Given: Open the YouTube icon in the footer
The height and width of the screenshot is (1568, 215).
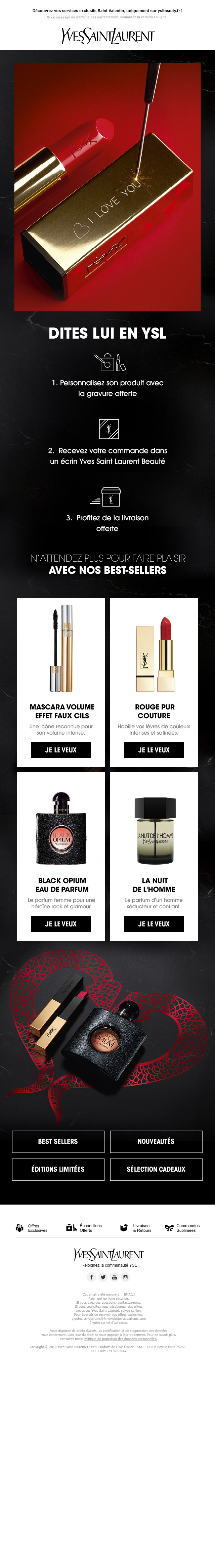Looking at the screenshot, I should tap(115, 1277).
